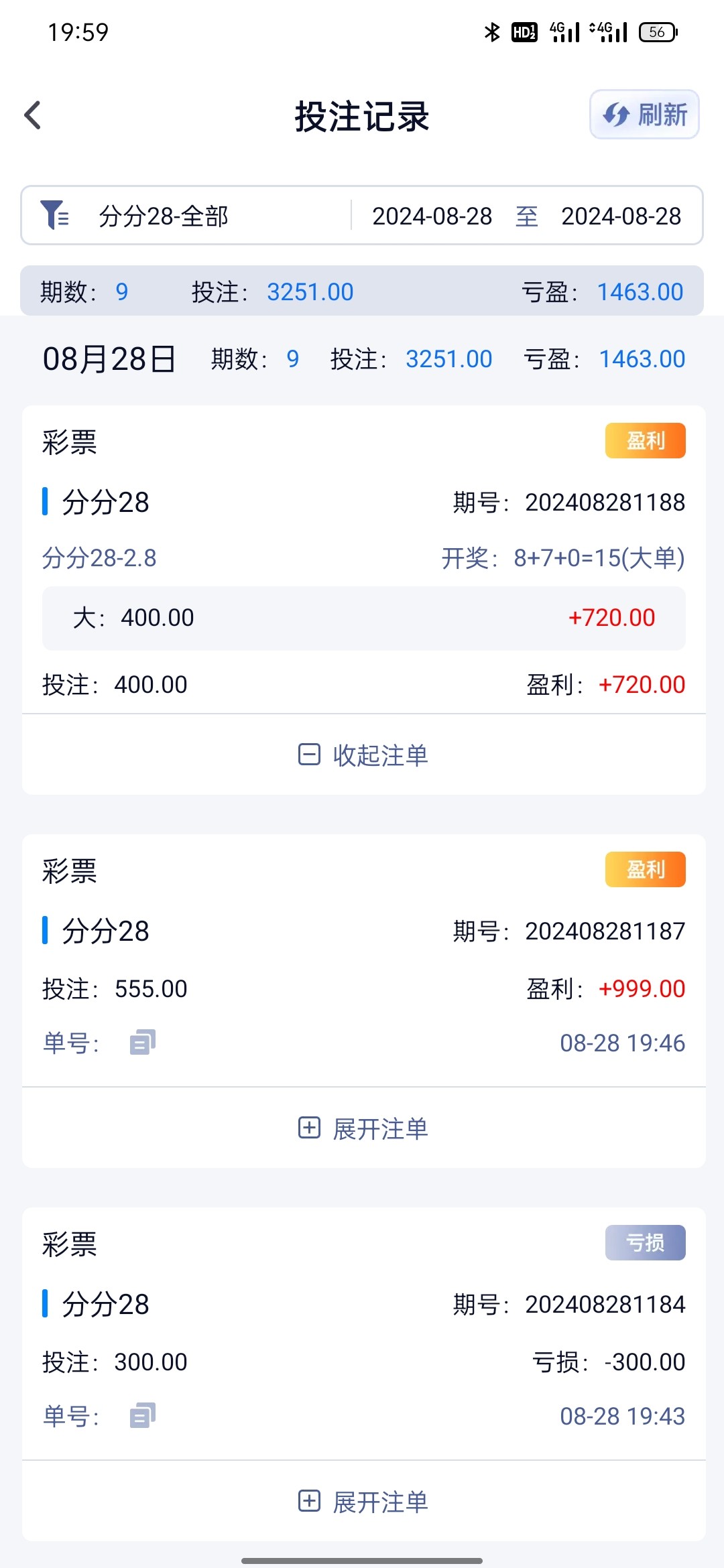Expand 展开注单 for period 202408281187
This screenshot has height=1568, width=724.
363,1128
